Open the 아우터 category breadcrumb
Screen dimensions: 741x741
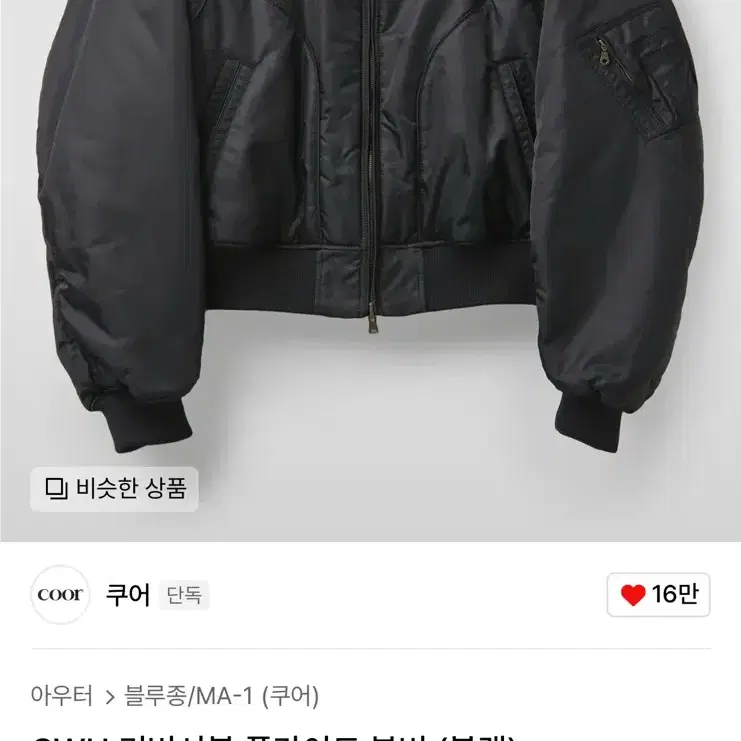(x=62, y=696)
